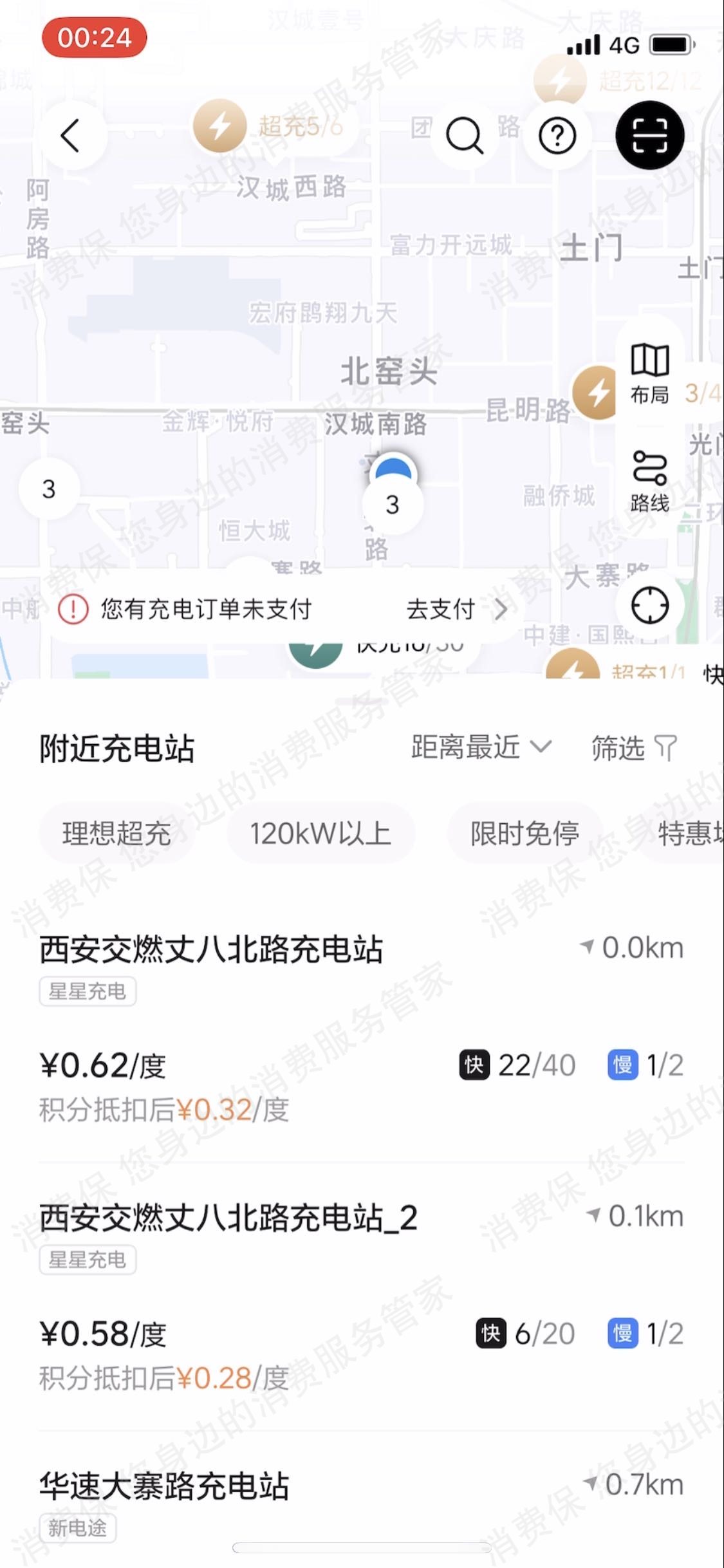The height and width of the screenshot is (1568, 724).
Task: Open the black scan-code button
Action: click(649, 136)
